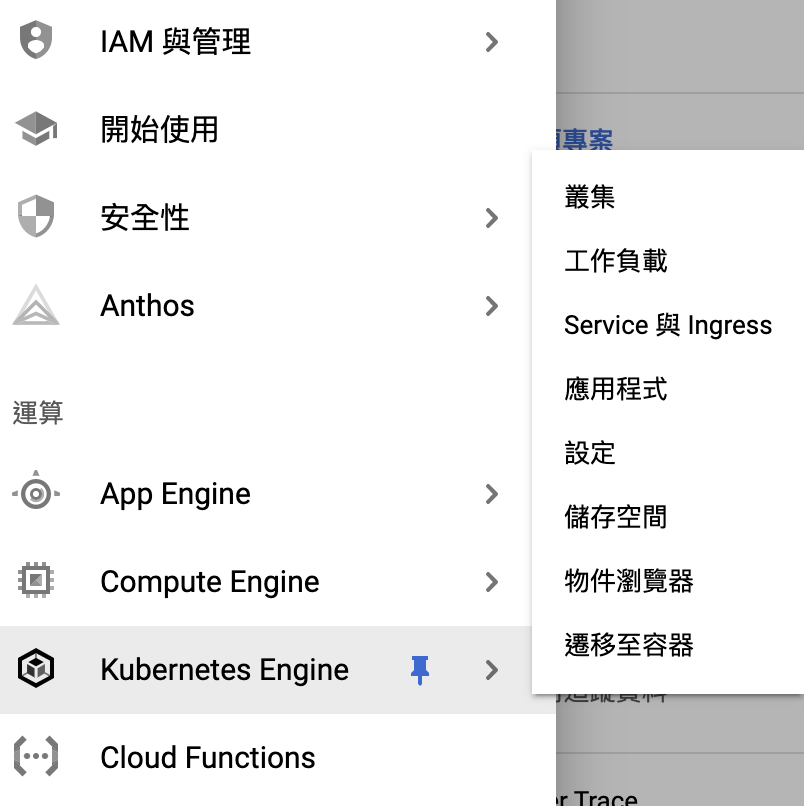
Task: Select 叢集 from the submenu
Action: 590,197
